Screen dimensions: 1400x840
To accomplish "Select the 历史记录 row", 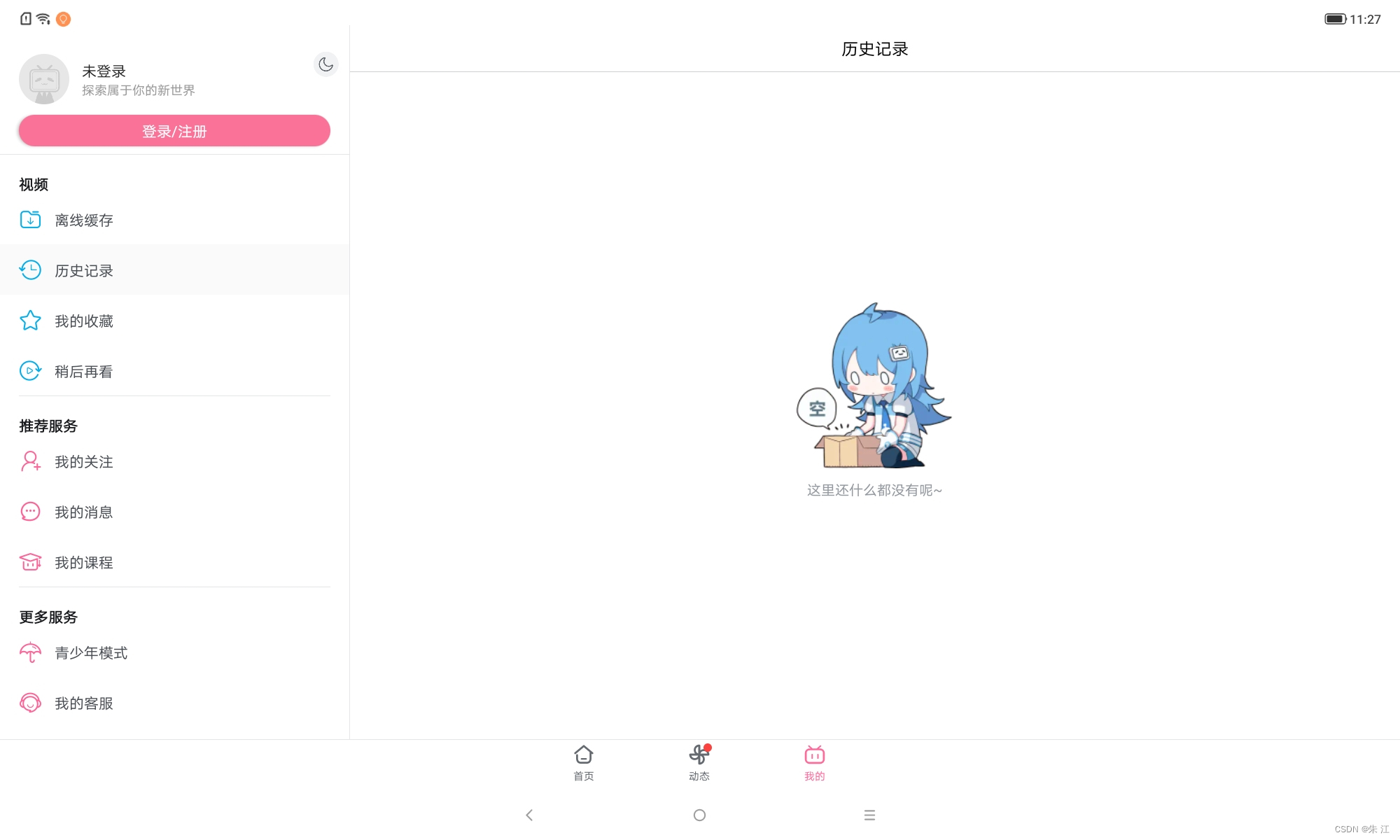I will tap(84, 271).
